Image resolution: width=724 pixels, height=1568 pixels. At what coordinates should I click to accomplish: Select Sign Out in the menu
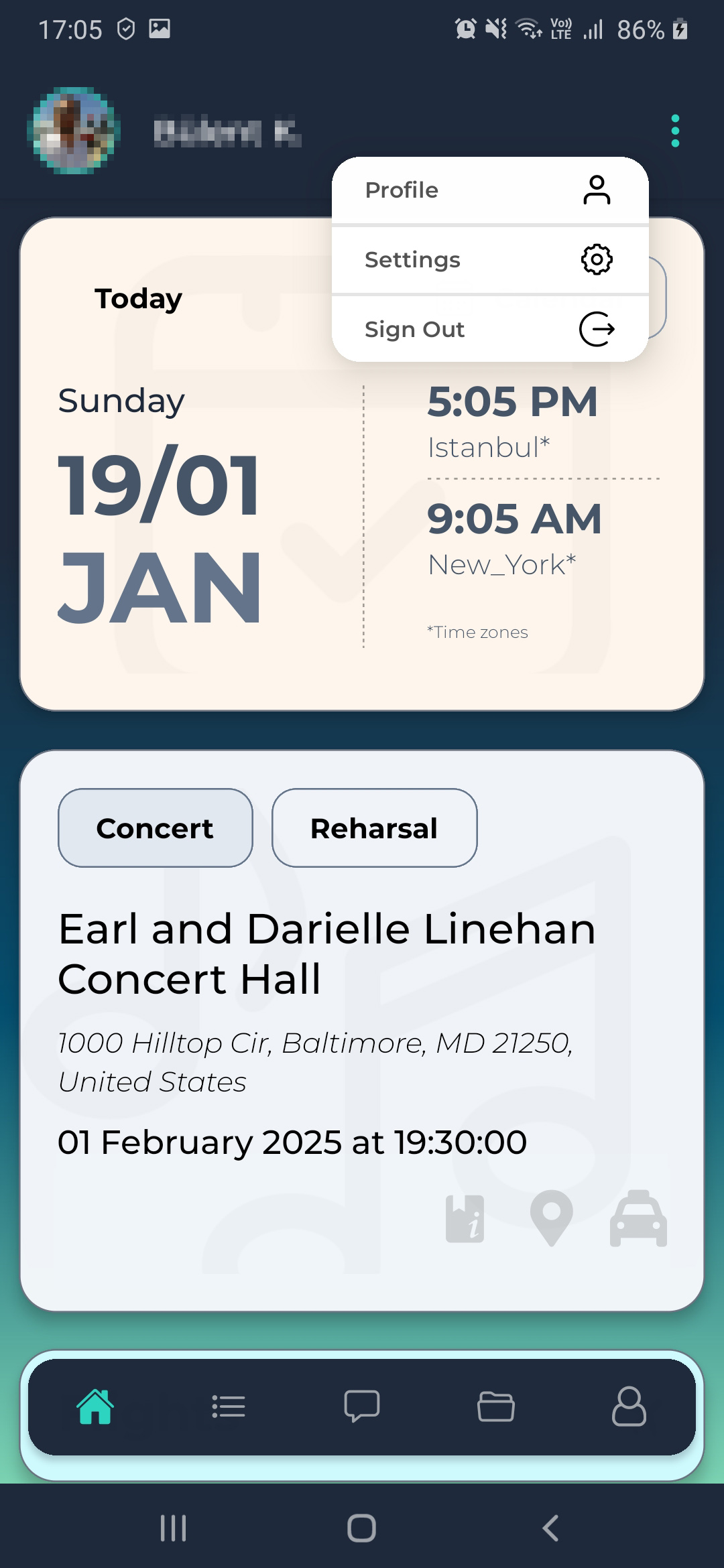(489, 329)
